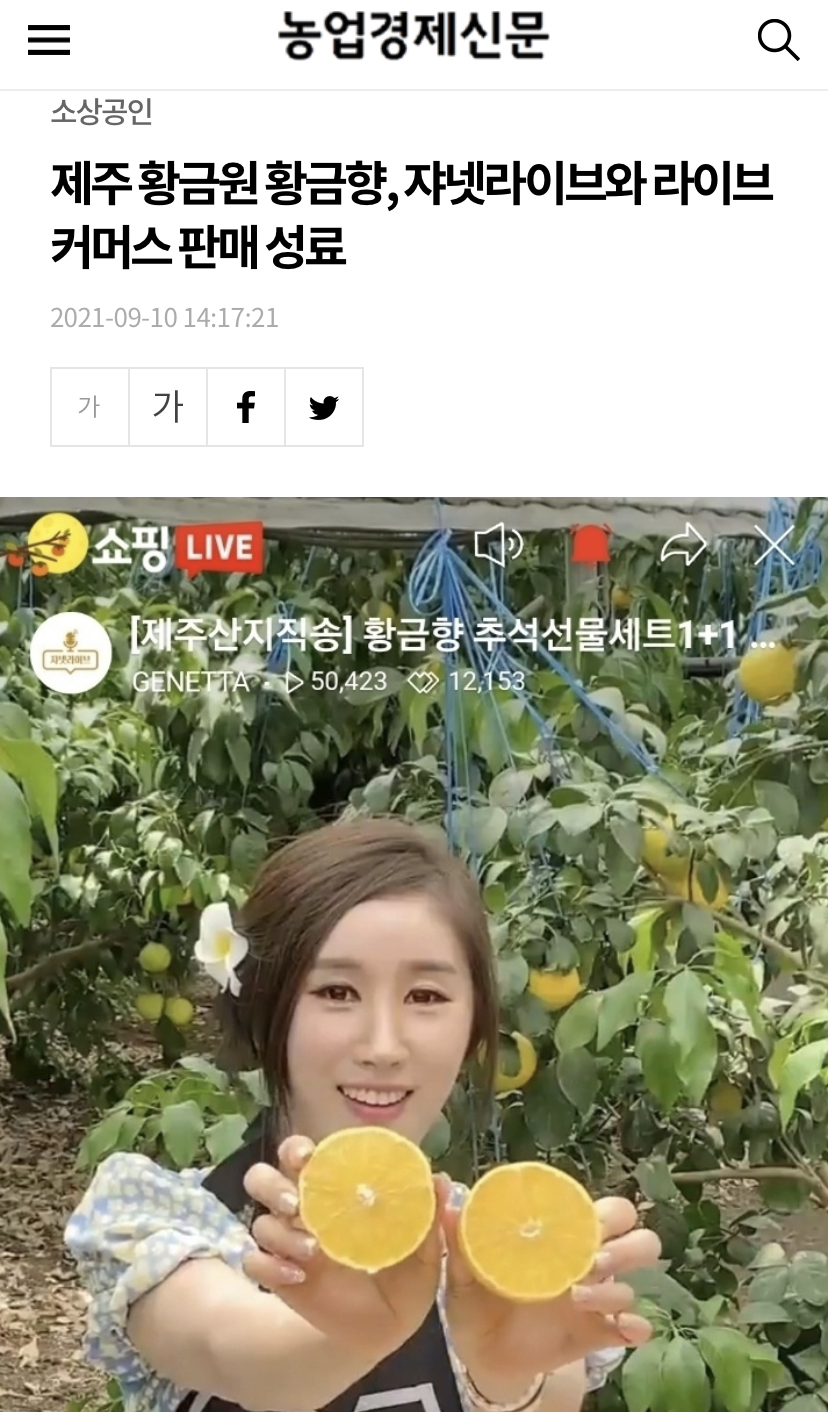Share the article on Twitter
Screen dimensions: 828x1412
(324, 407)
